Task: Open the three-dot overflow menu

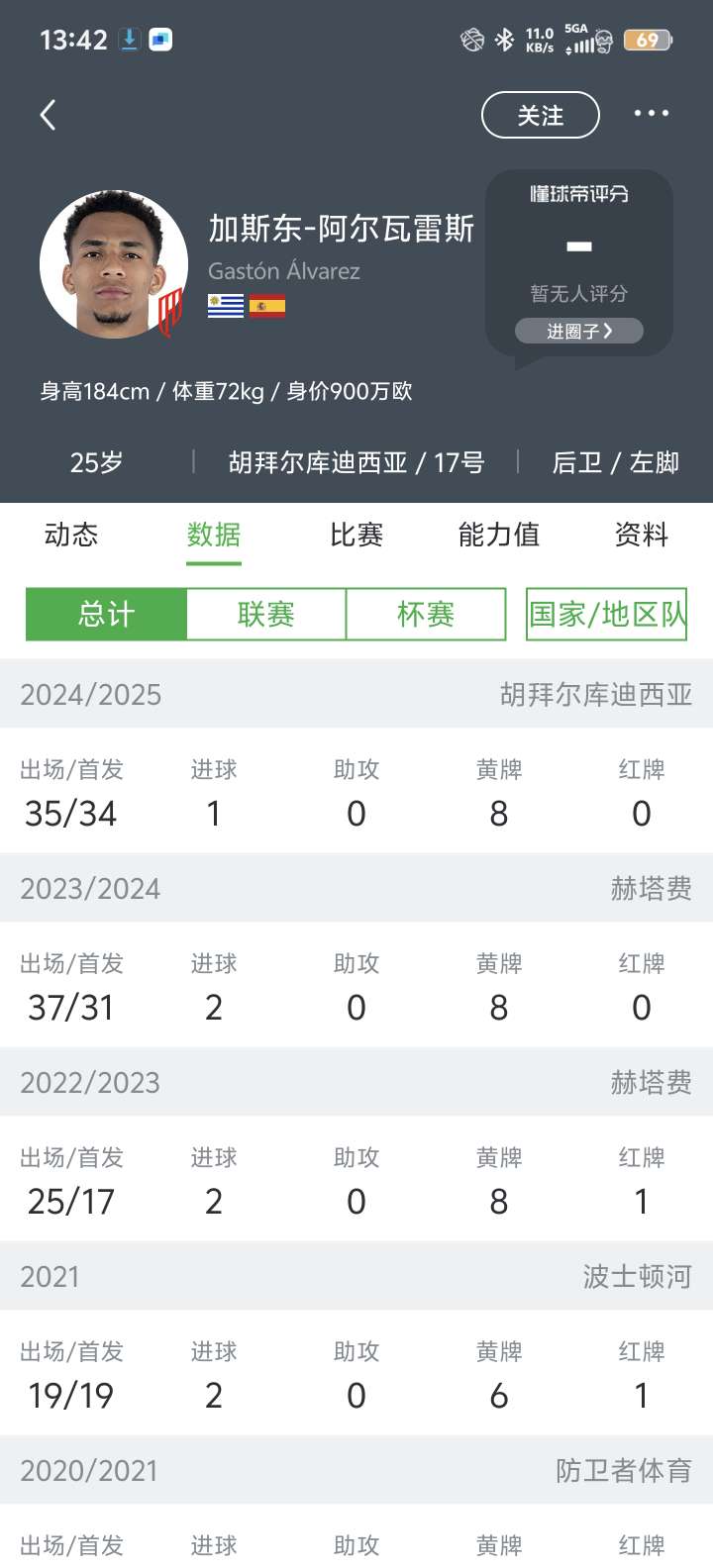Action: coord(652,114)
